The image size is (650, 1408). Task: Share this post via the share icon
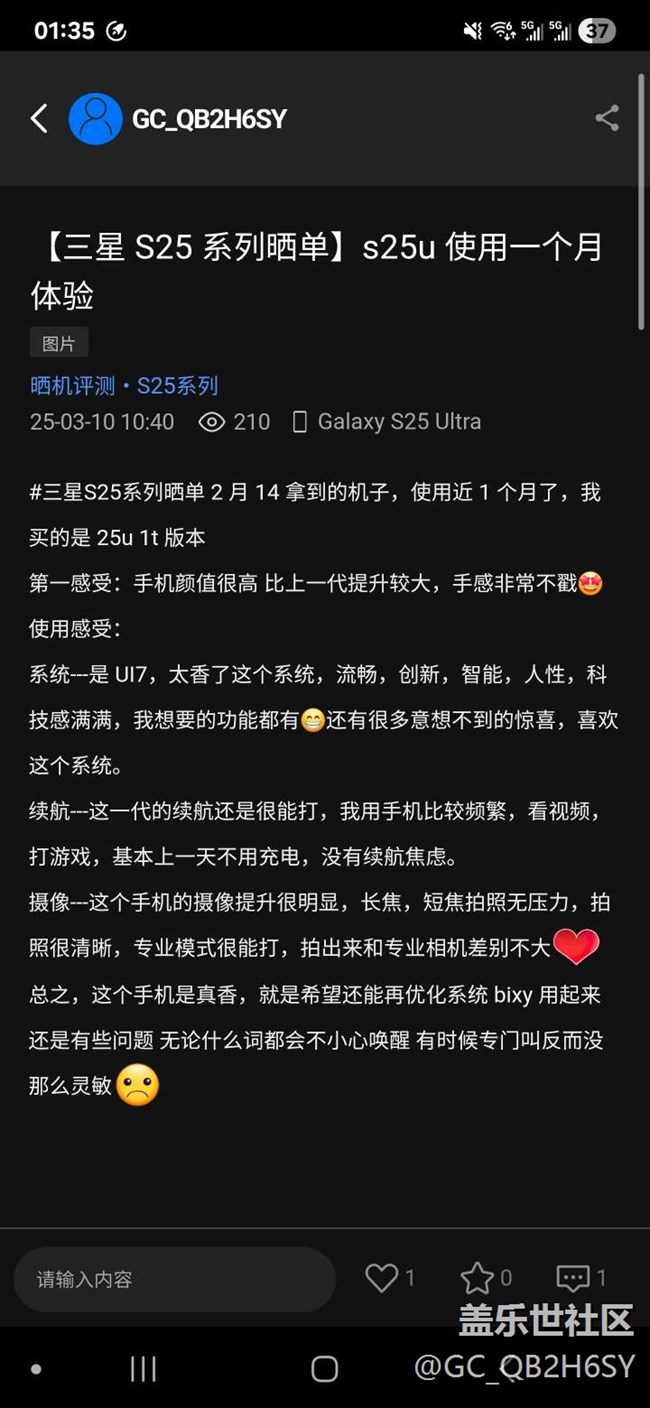(607, 118)
